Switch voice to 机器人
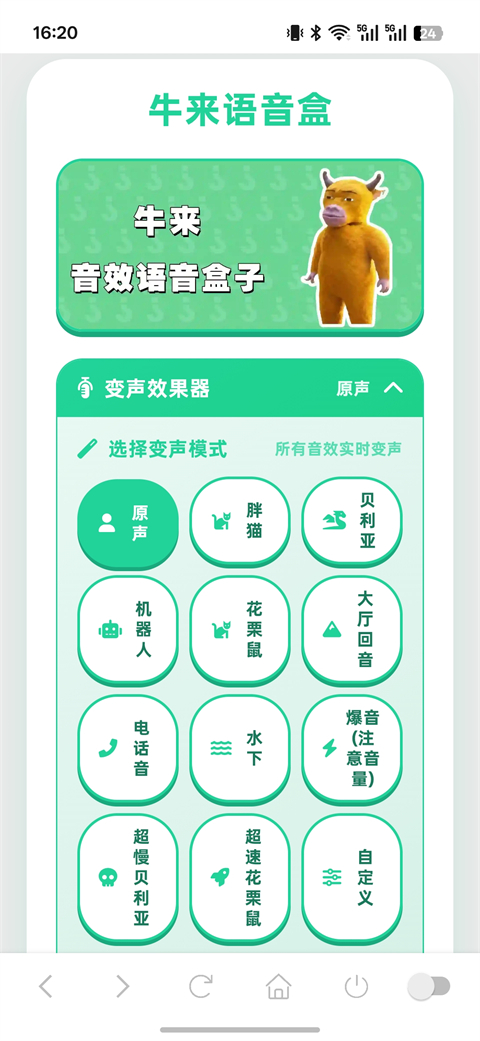This screenshot has width=480, height=1041. pos(128,629)
